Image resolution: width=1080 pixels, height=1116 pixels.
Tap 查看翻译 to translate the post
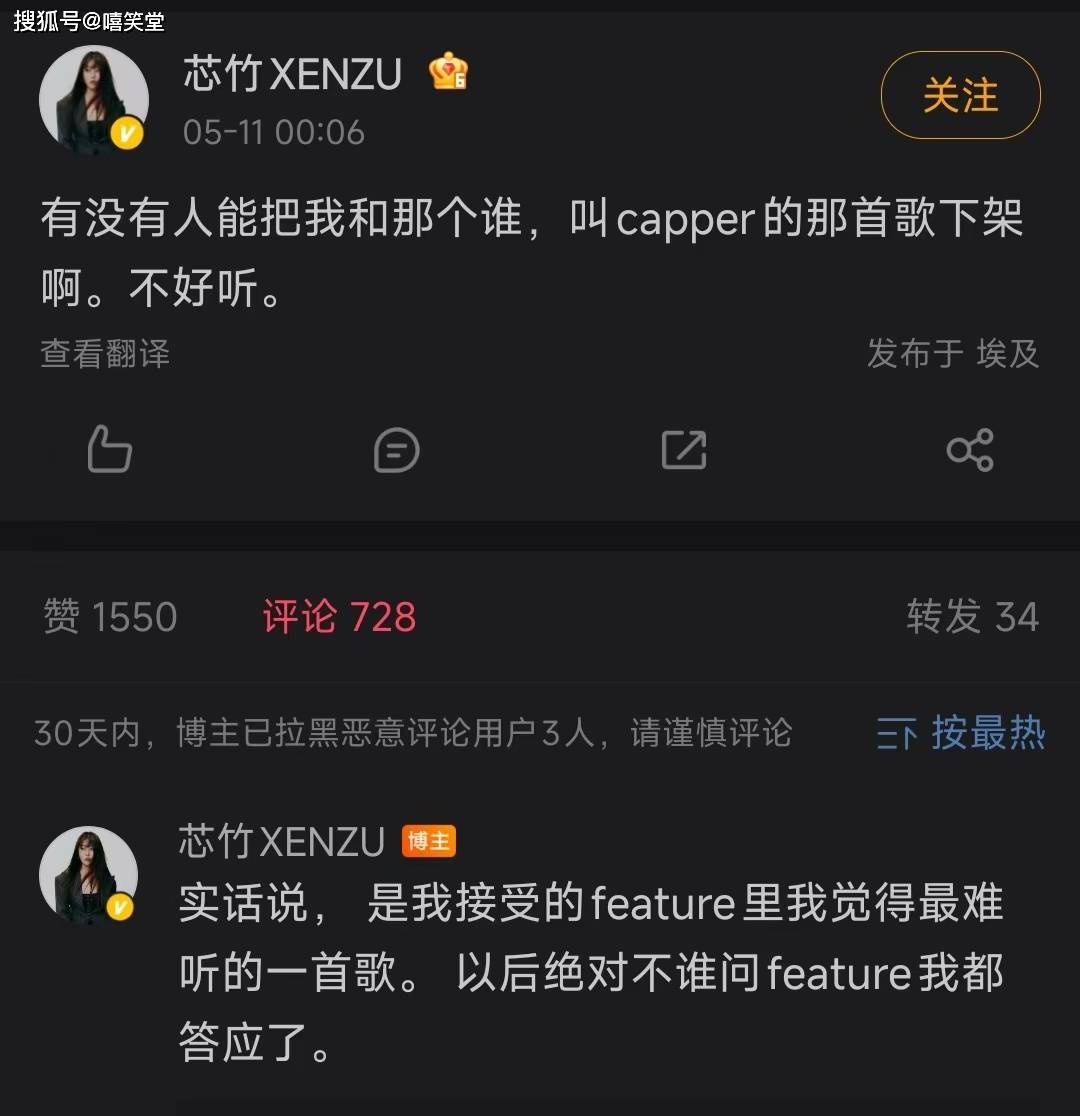(x=105, y=353)
